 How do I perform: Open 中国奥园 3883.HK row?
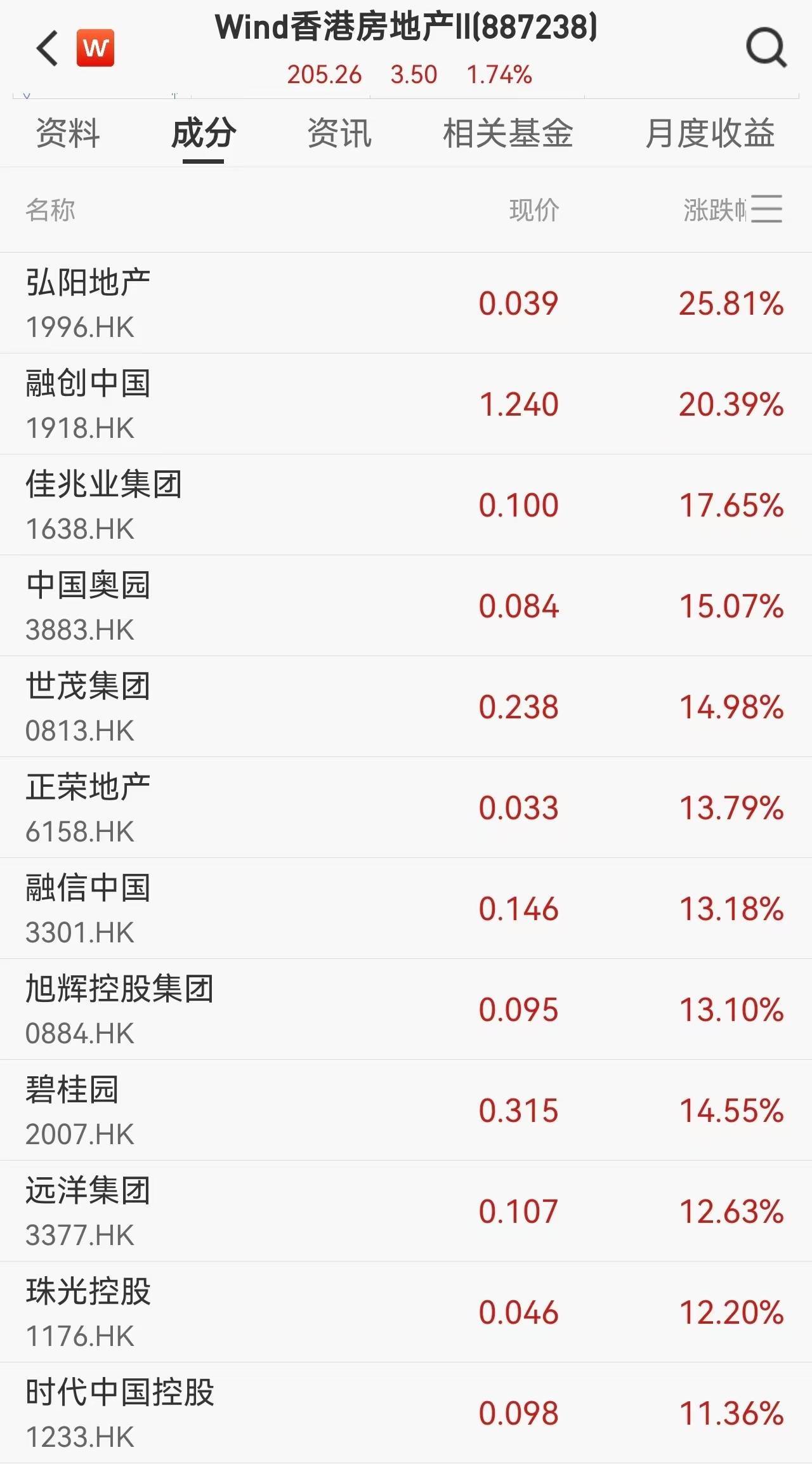406,606
